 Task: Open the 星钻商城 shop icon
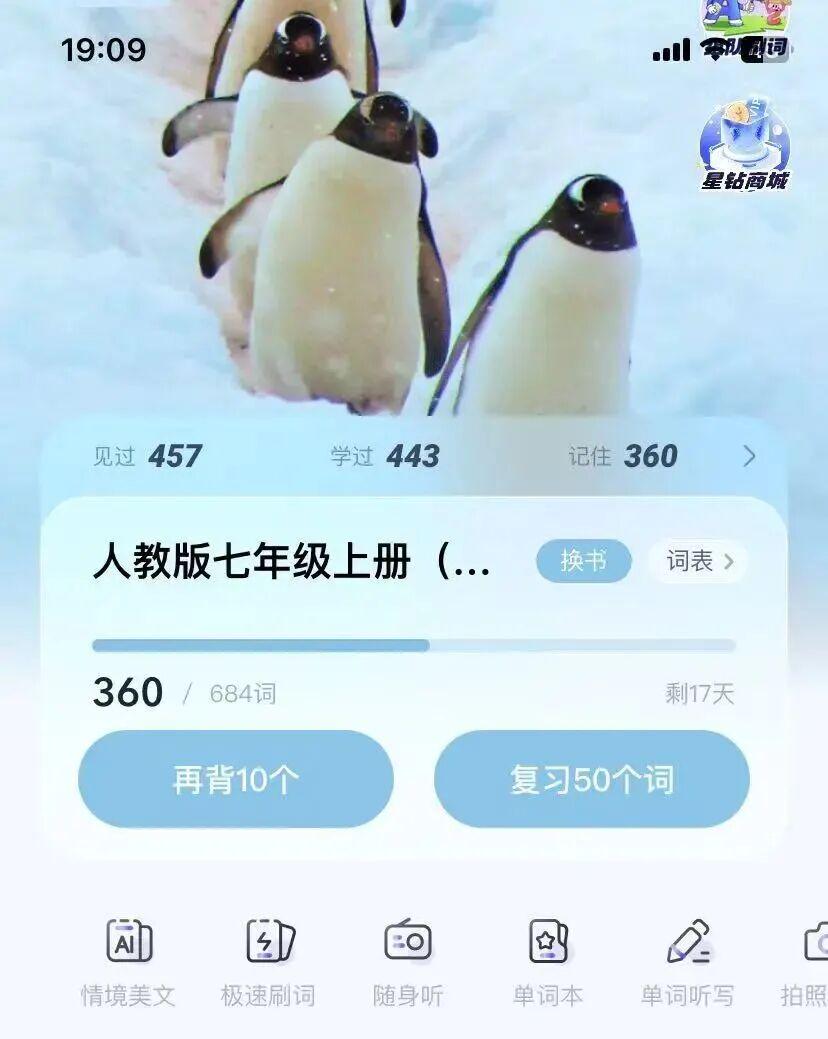(745, 145)
